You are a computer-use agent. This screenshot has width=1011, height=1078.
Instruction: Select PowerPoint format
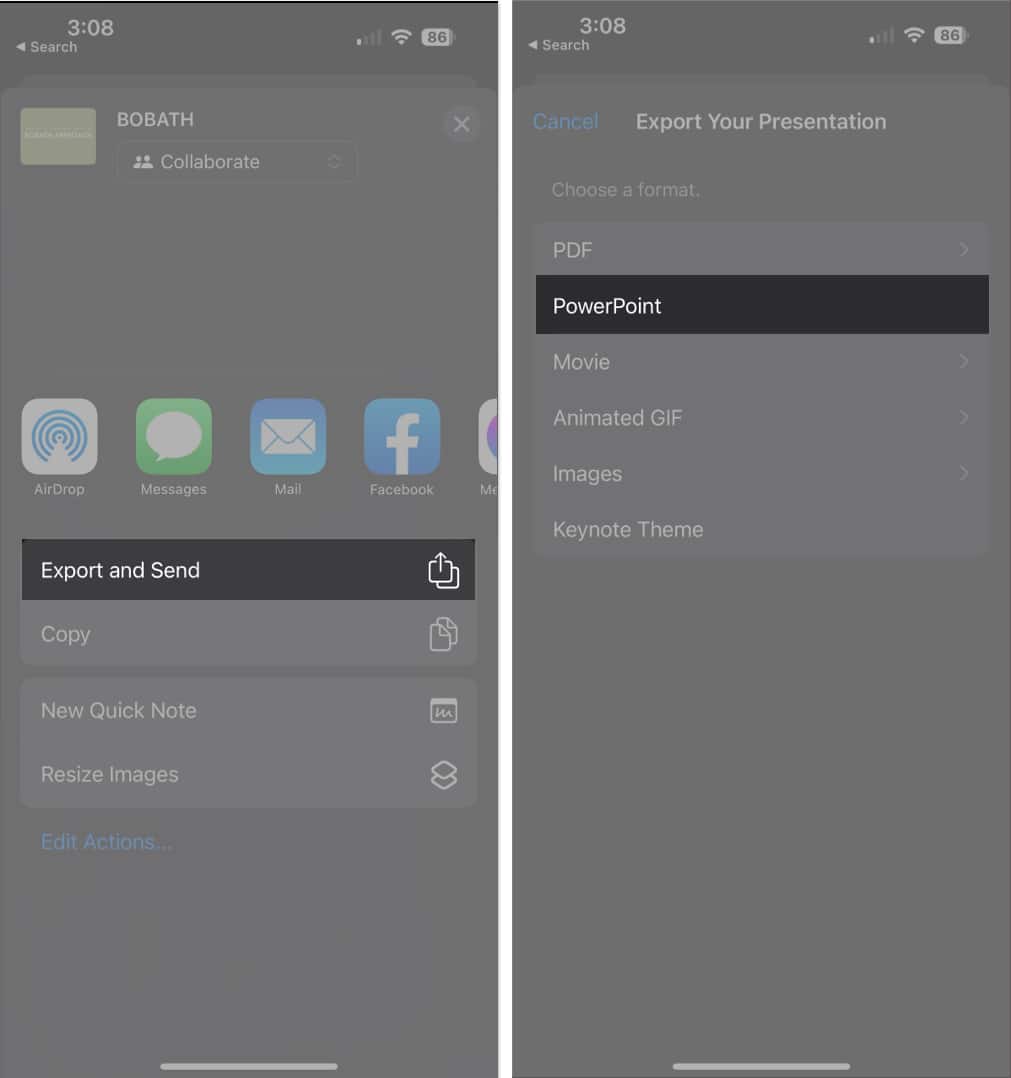(x=761, y=306)
